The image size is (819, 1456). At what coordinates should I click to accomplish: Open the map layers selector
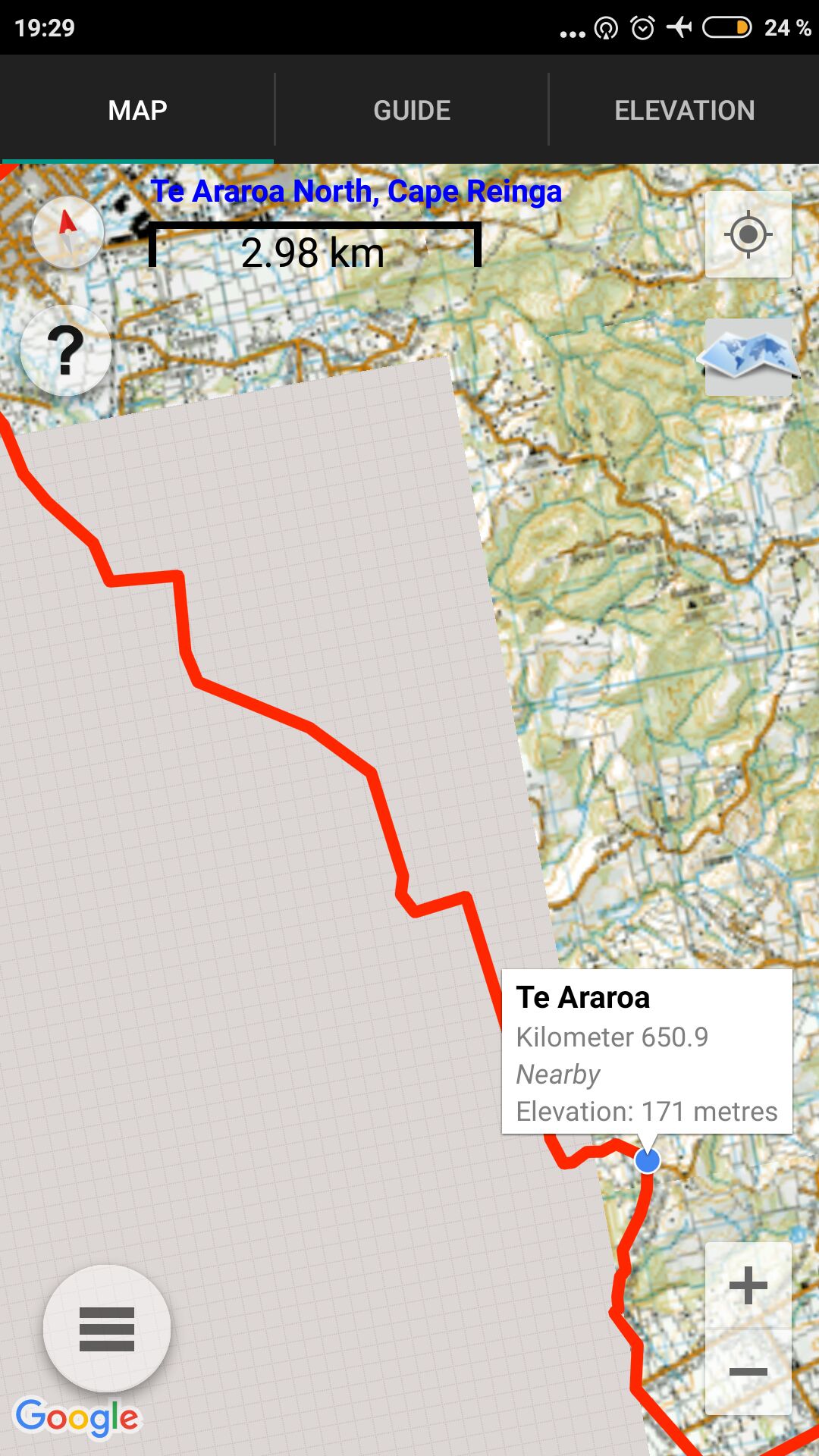tap(748, 356)
